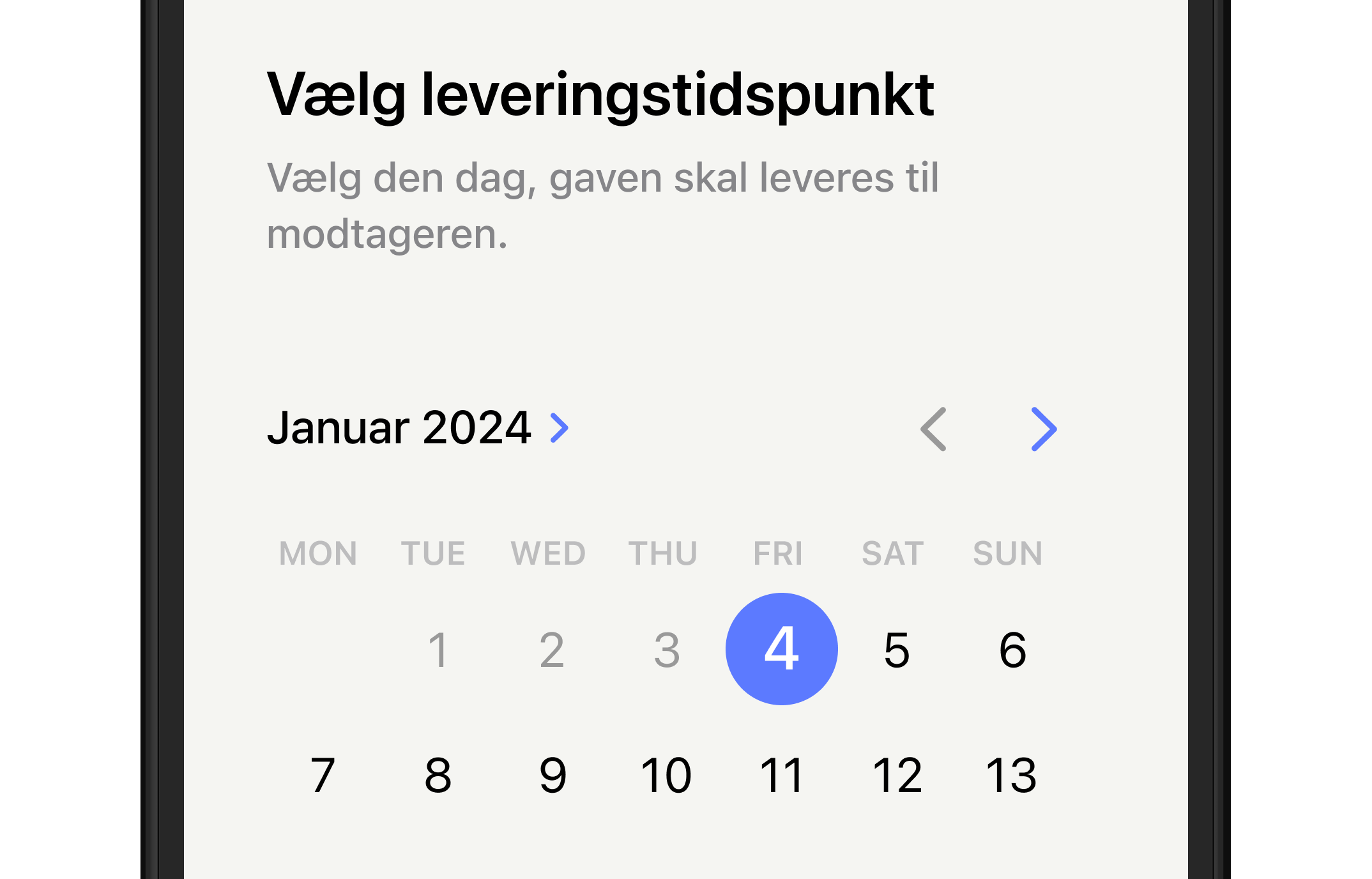Choose Saturday the 12th
This screenshot has width=1372, height=879.
[x=897, y=776]
